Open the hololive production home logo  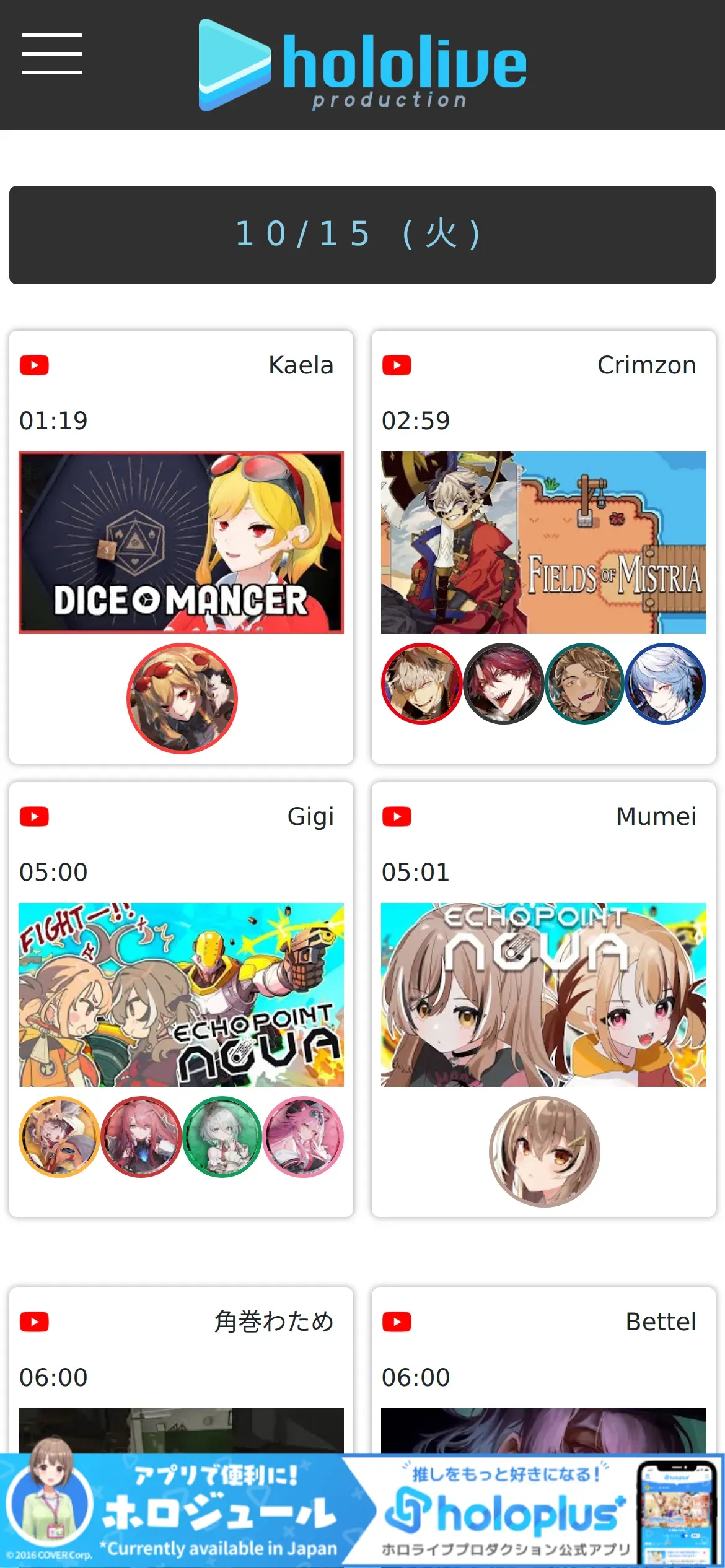point(362,65)
